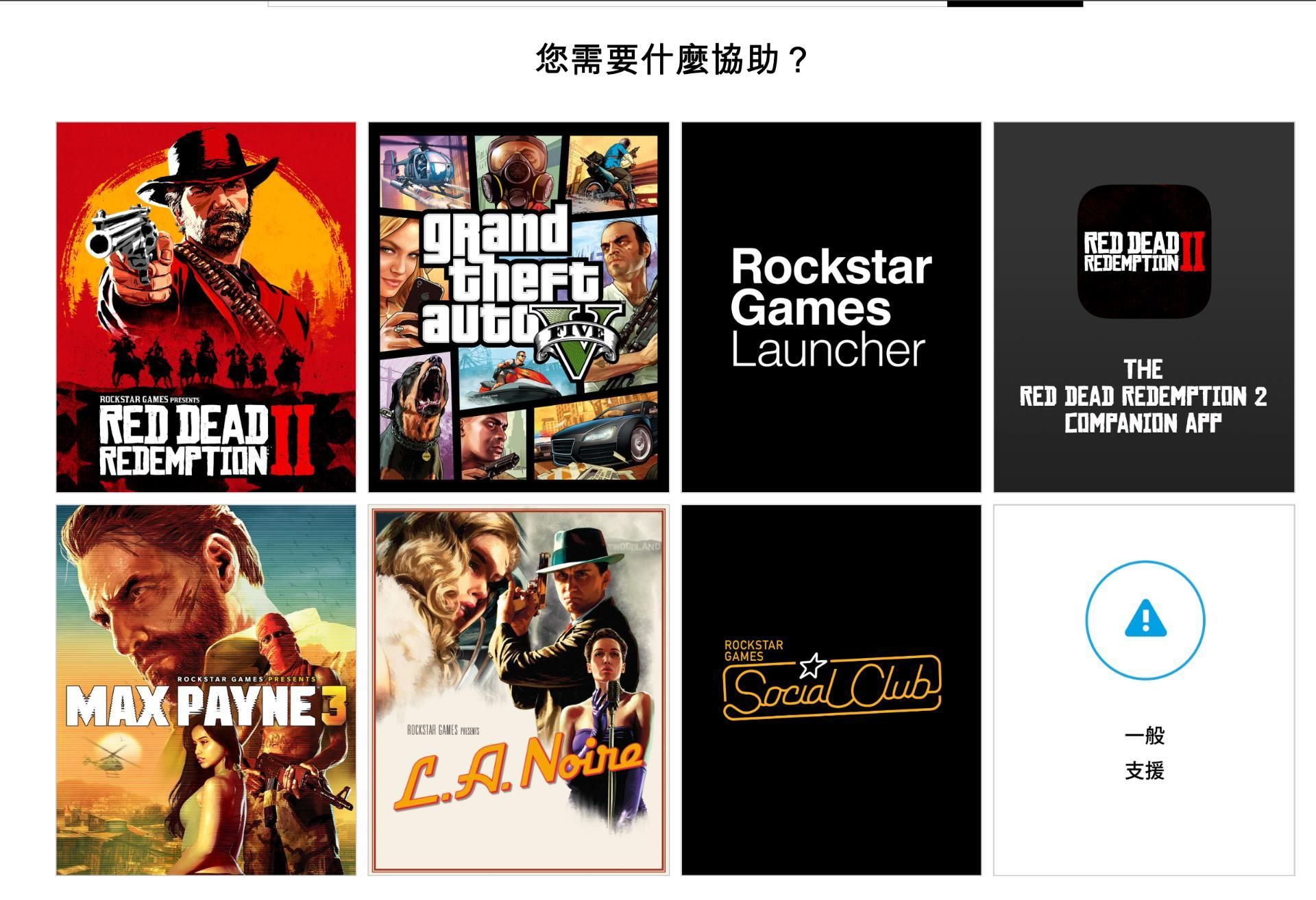Open Max Payne 3 support tile
Viewport: 1316px width, 900px height.
click(x=206, y=690)
